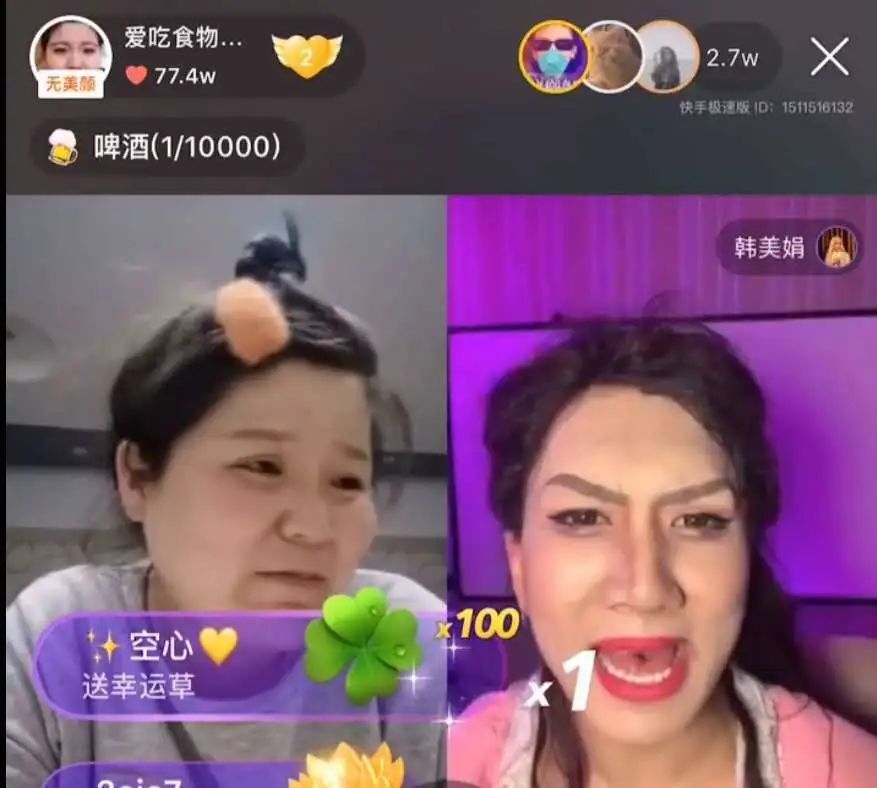The height and width of the screenshot is (788, 877).
Task: Close the live stream
Action: 829,56
